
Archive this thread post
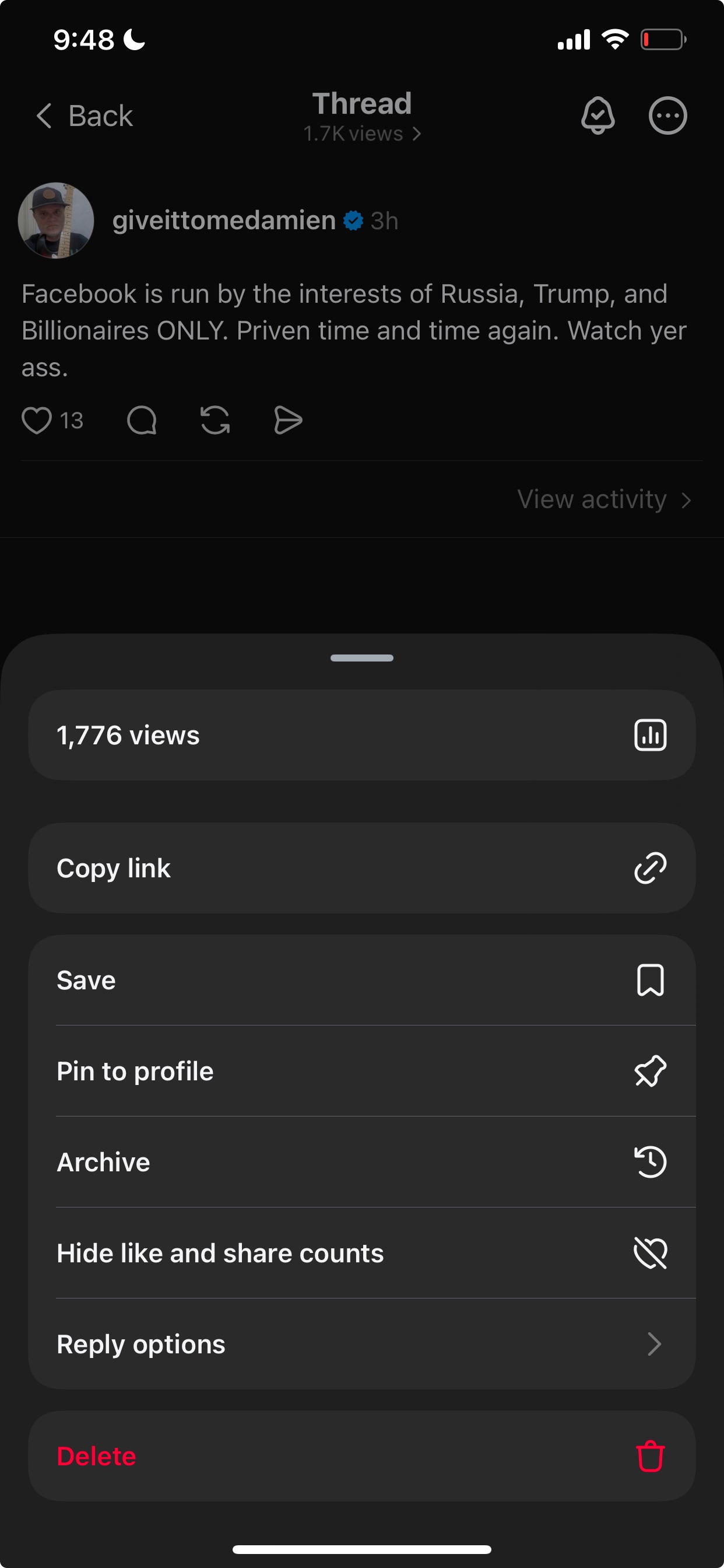(x=361, y=1162)
